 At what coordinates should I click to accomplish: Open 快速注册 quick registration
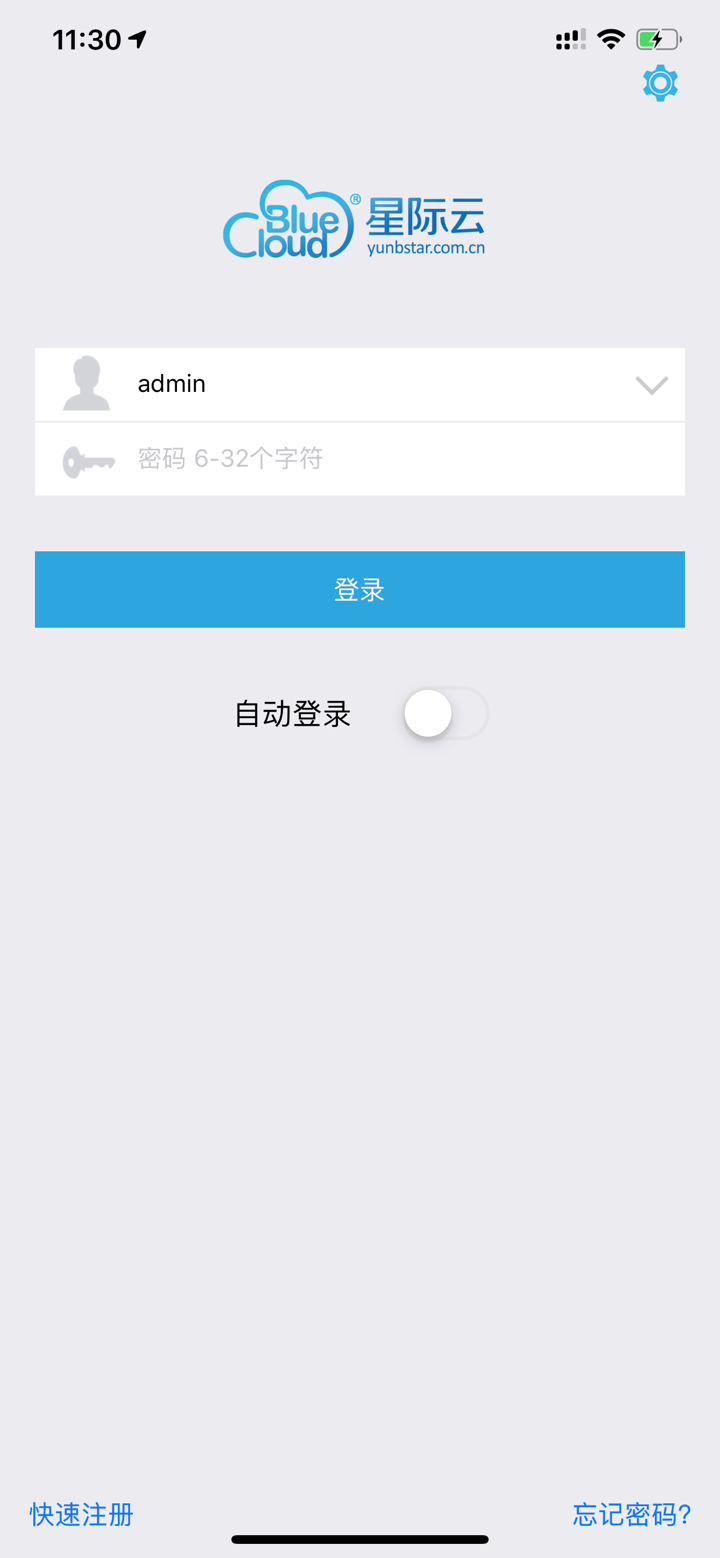(80, 1516)
